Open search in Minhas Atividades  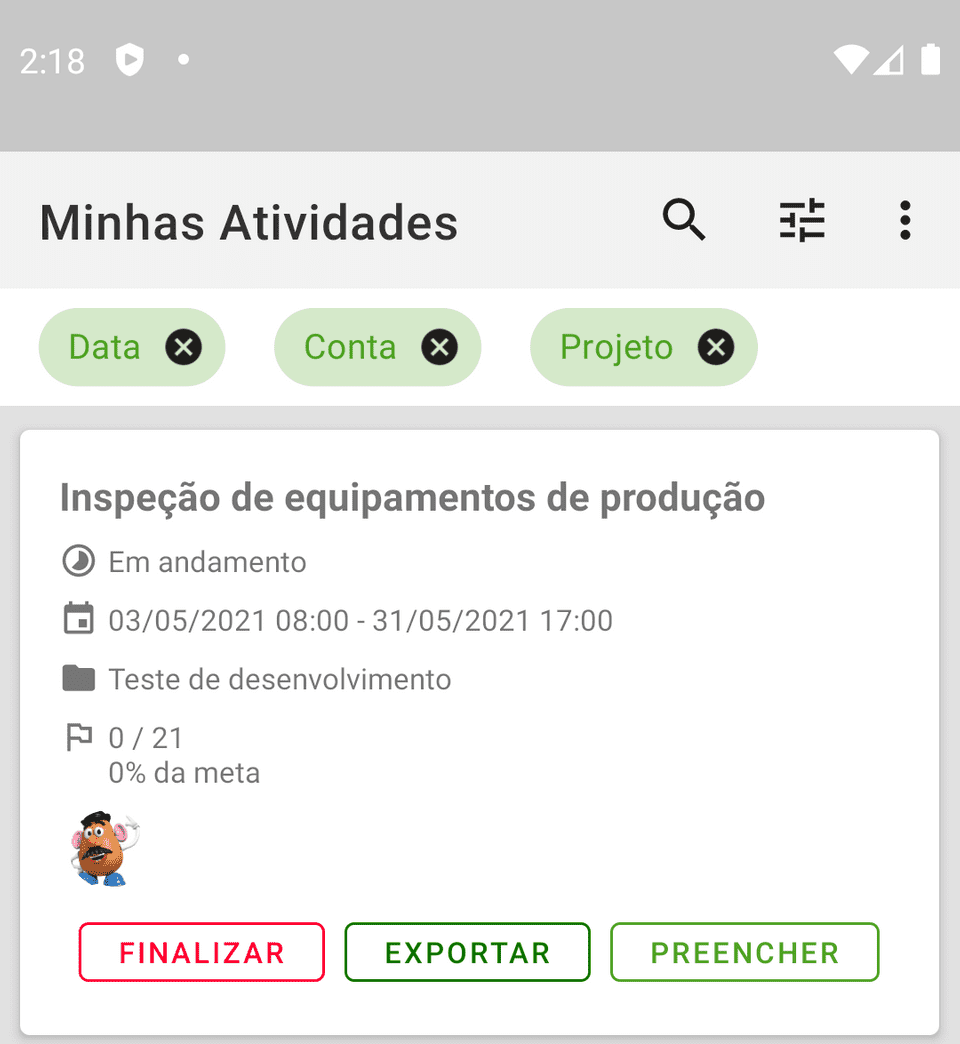(x=684, y=220)
